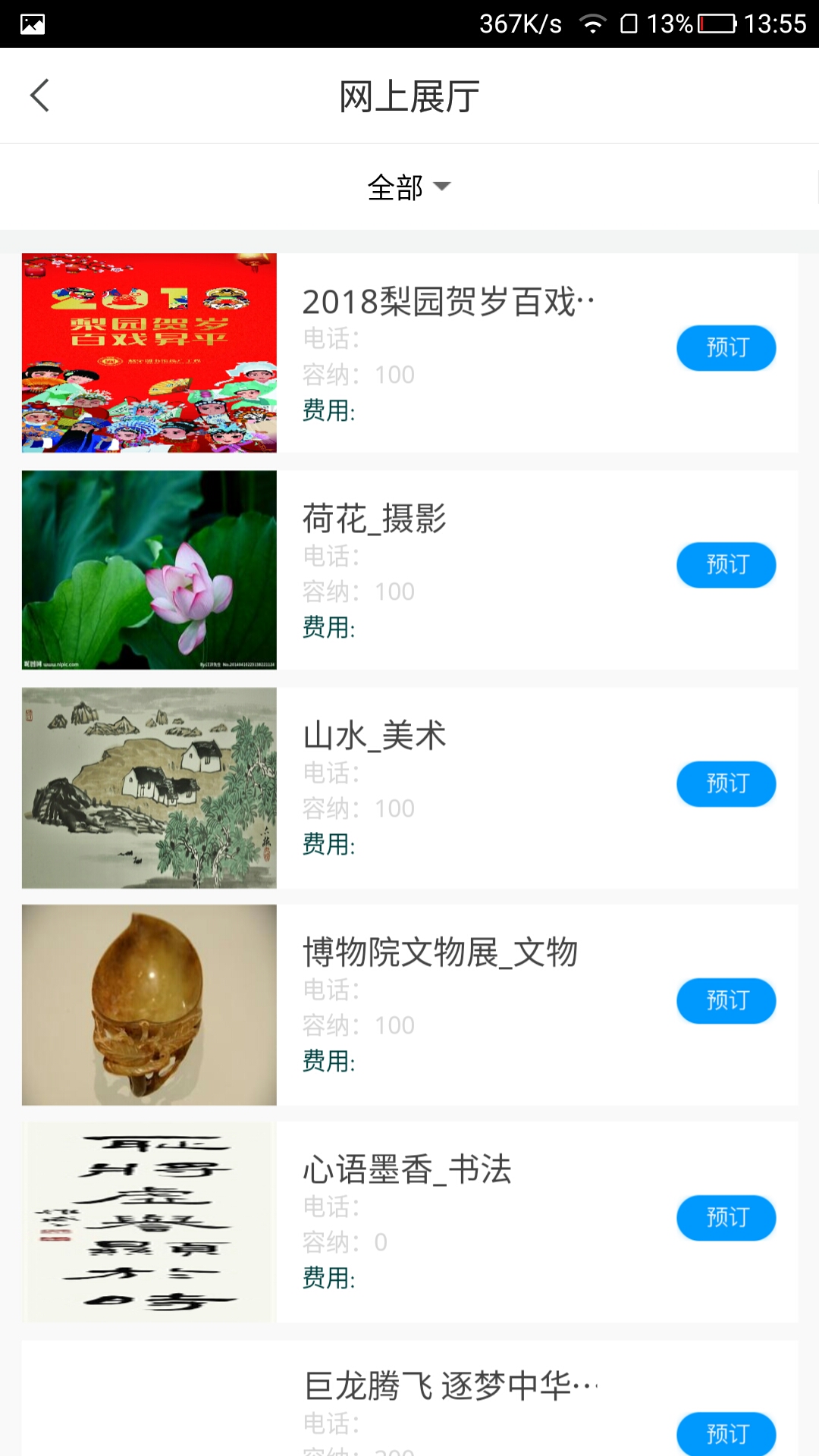Image resolution: width=819 pixels, height=1456 pixels.
Task: Reserve the 山水_美术 exhibition
Action: coord(726,783)
